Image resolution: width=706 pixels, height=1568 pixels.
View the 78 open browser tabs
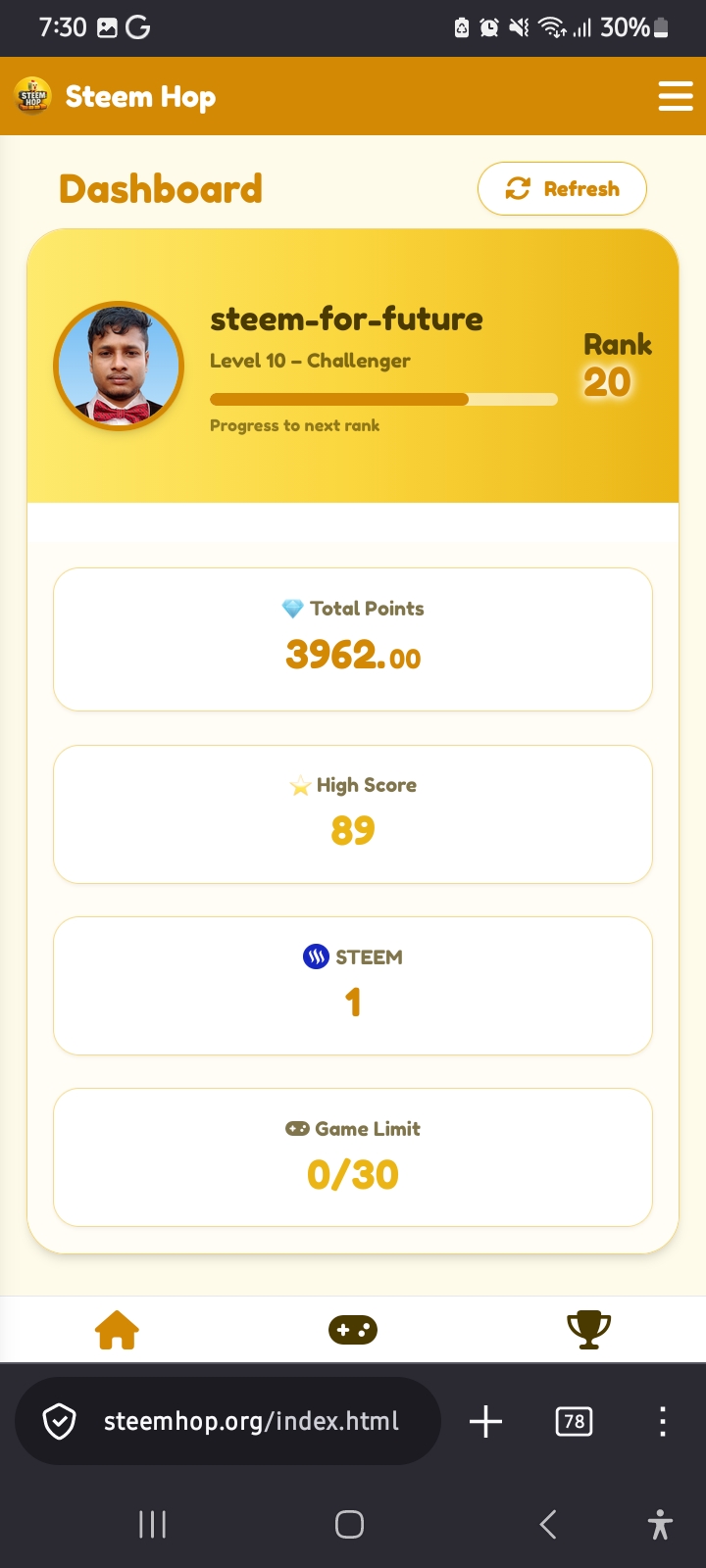coord(574,1421)
